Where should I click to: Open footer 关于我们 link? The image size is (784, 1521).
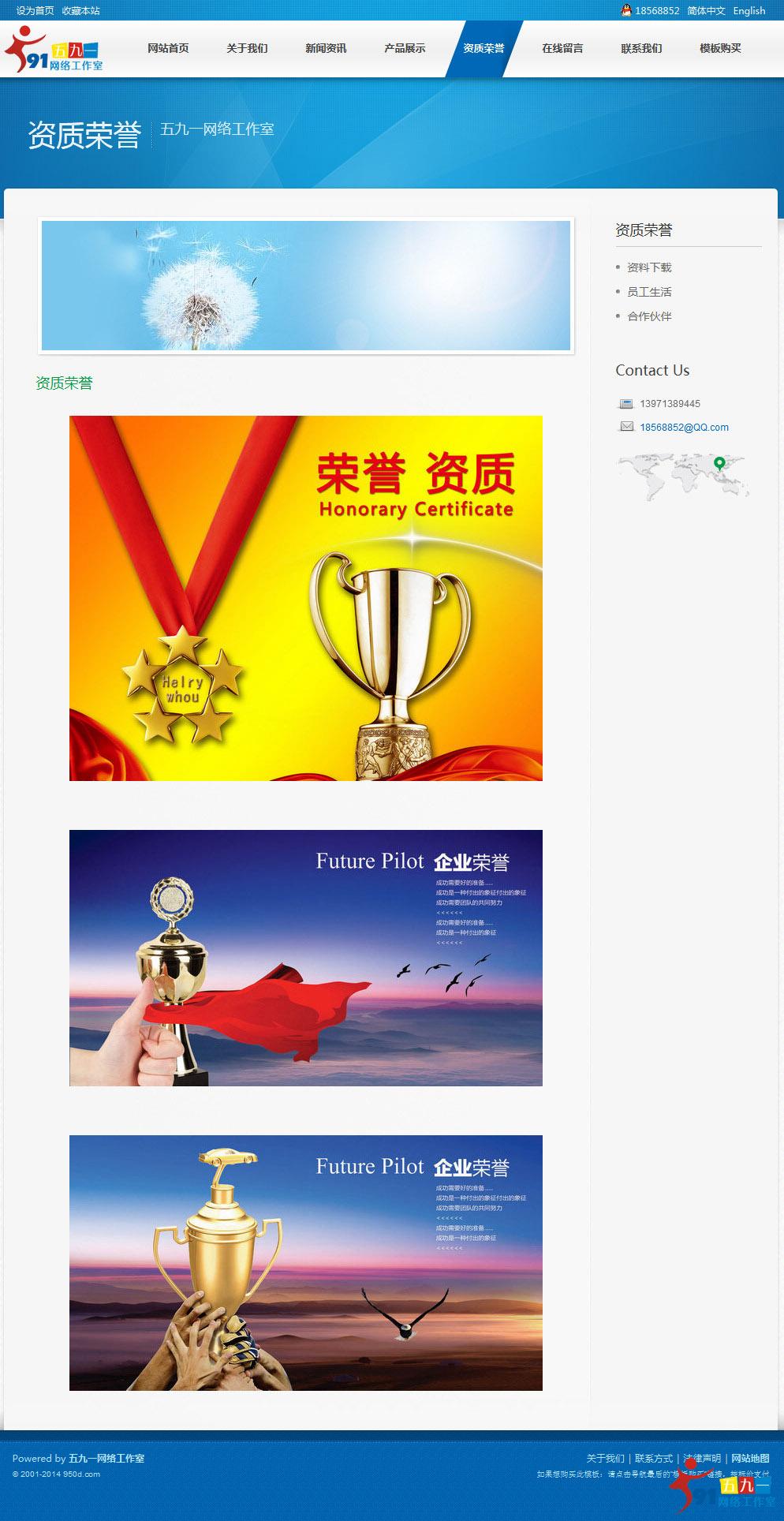(605, 1459)
